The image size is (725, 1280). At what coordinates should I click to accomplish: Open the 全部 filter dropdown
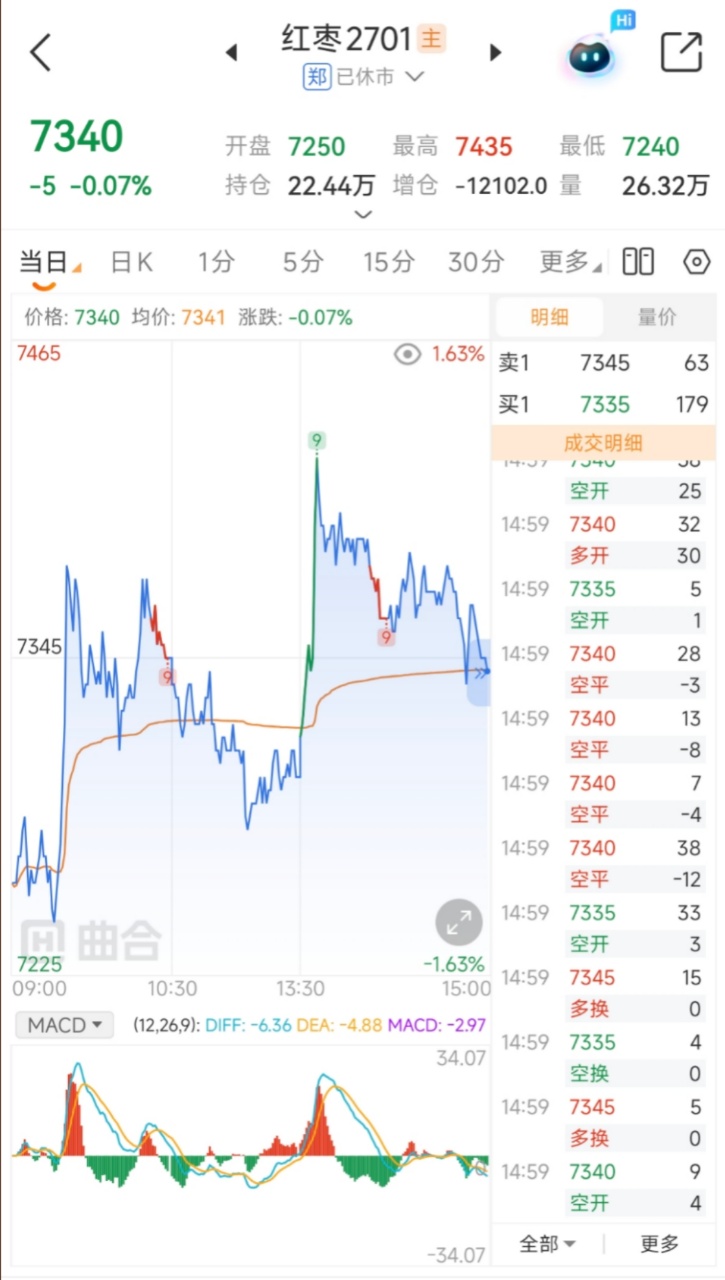coord(547,1244)
